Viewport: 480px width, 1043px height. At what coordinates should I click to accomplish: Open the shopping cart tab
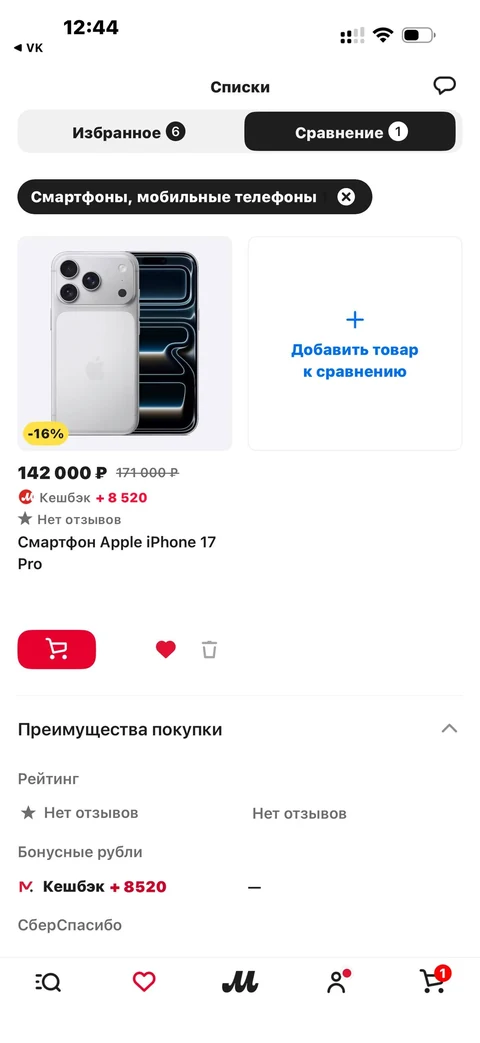coord(434,980)
